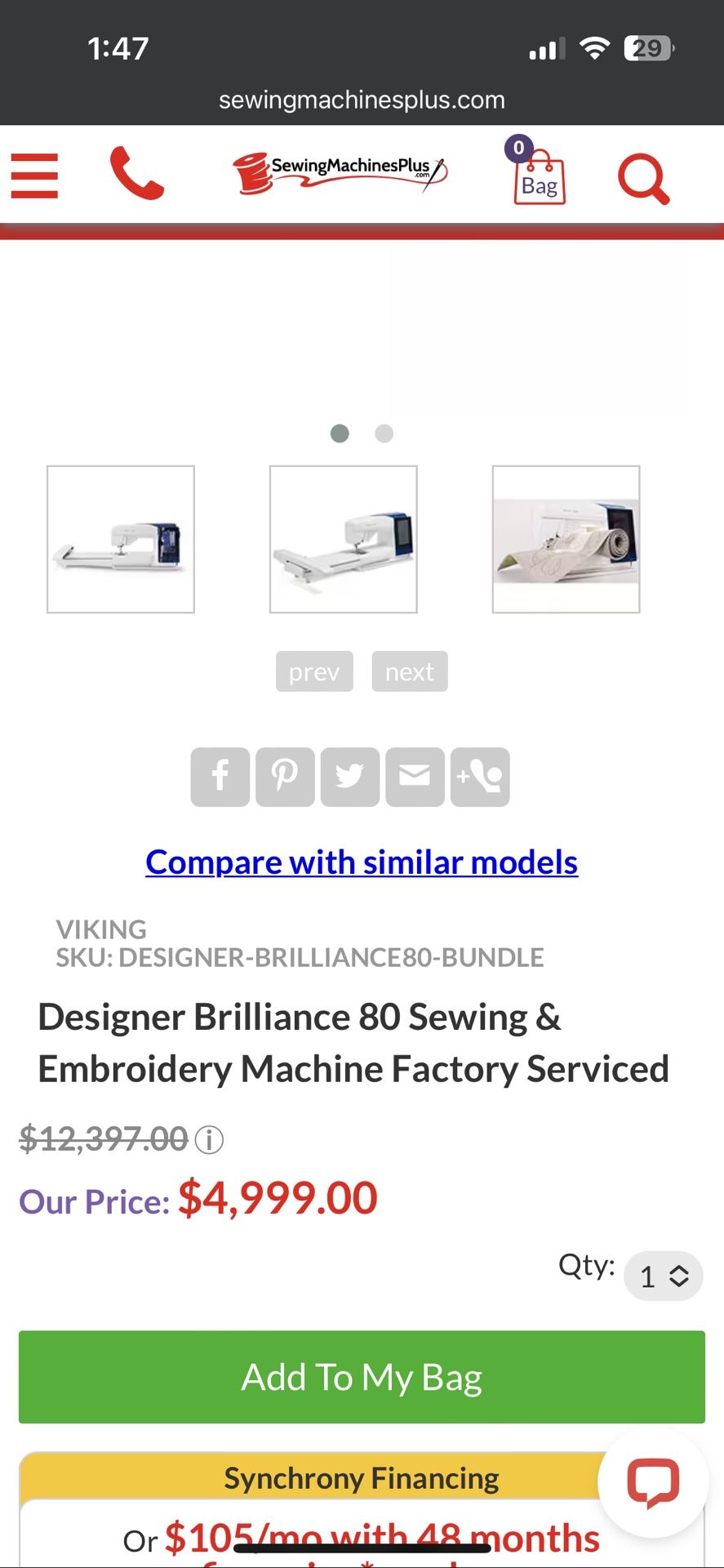Screen dimensions: 724x1568
Task: Select the first carousel indicator dot
Action: coord(340,434)
